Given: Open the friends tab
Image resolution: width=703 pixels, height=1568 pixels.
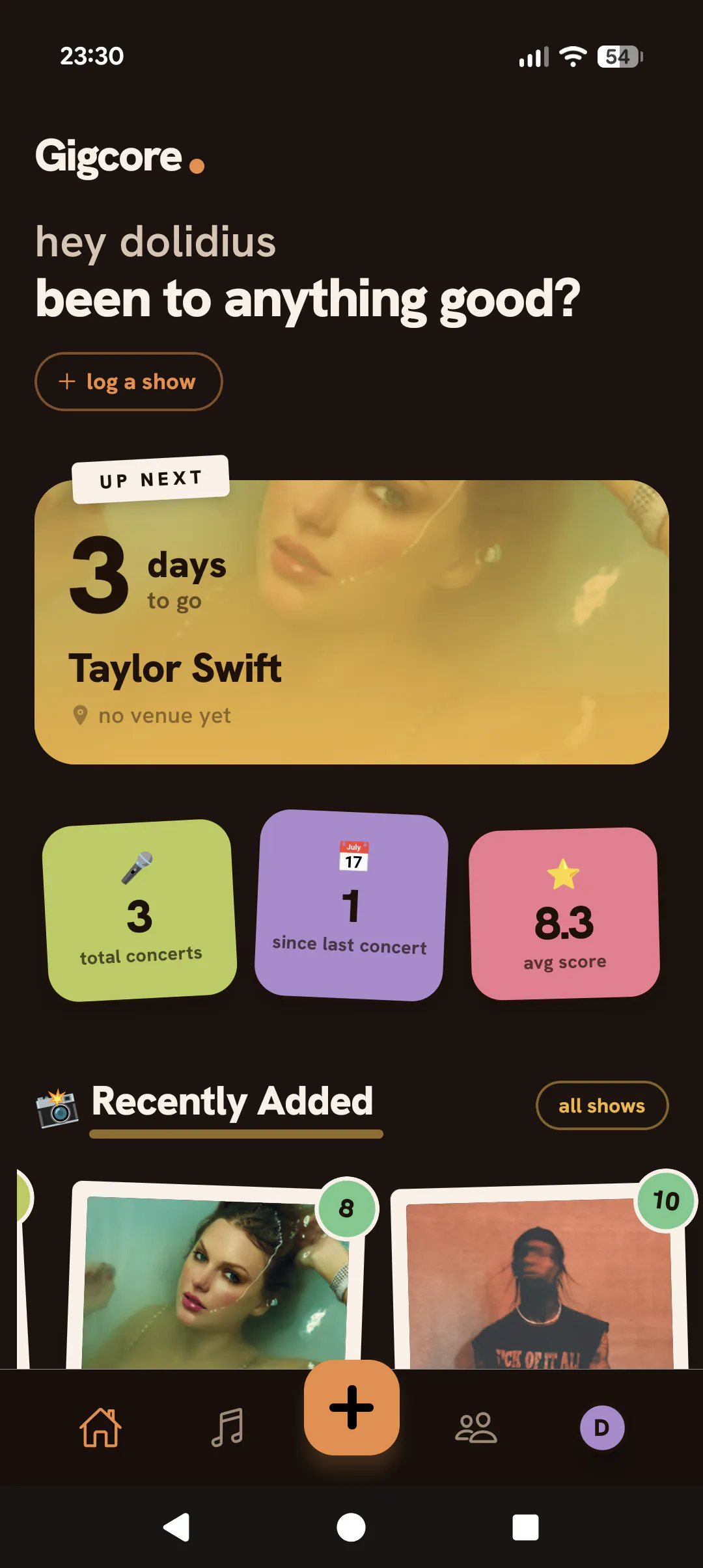Looking at the screenshot, I should (x=476, y=1428).
